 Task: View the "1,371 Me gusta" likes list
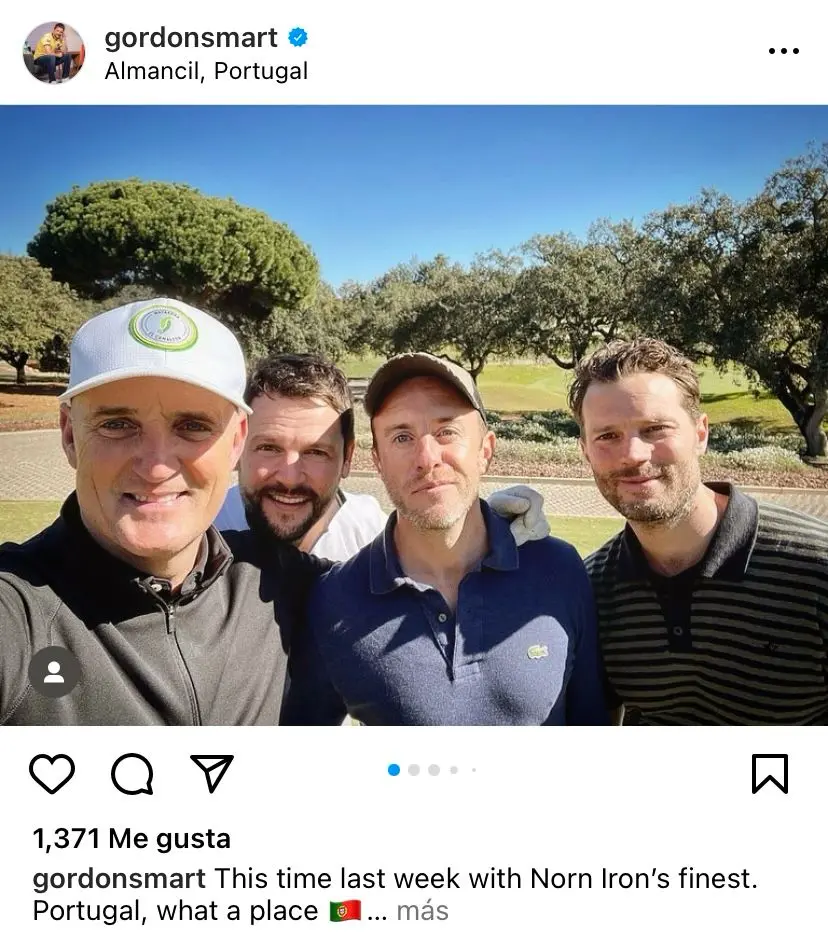click(x=132, y=838)
